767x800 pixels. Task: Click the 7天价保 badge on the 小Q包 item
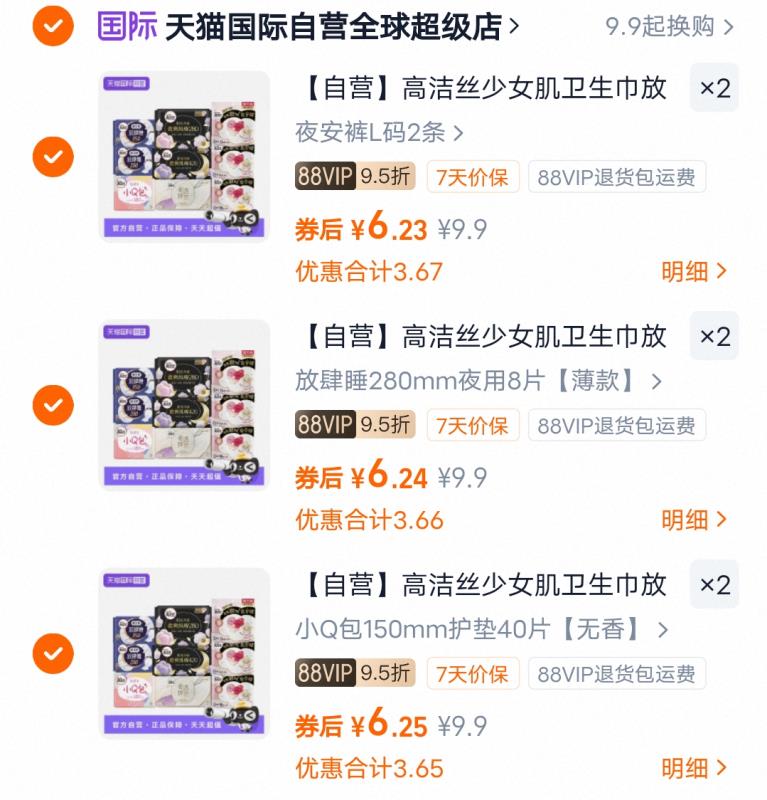point(471,675)
